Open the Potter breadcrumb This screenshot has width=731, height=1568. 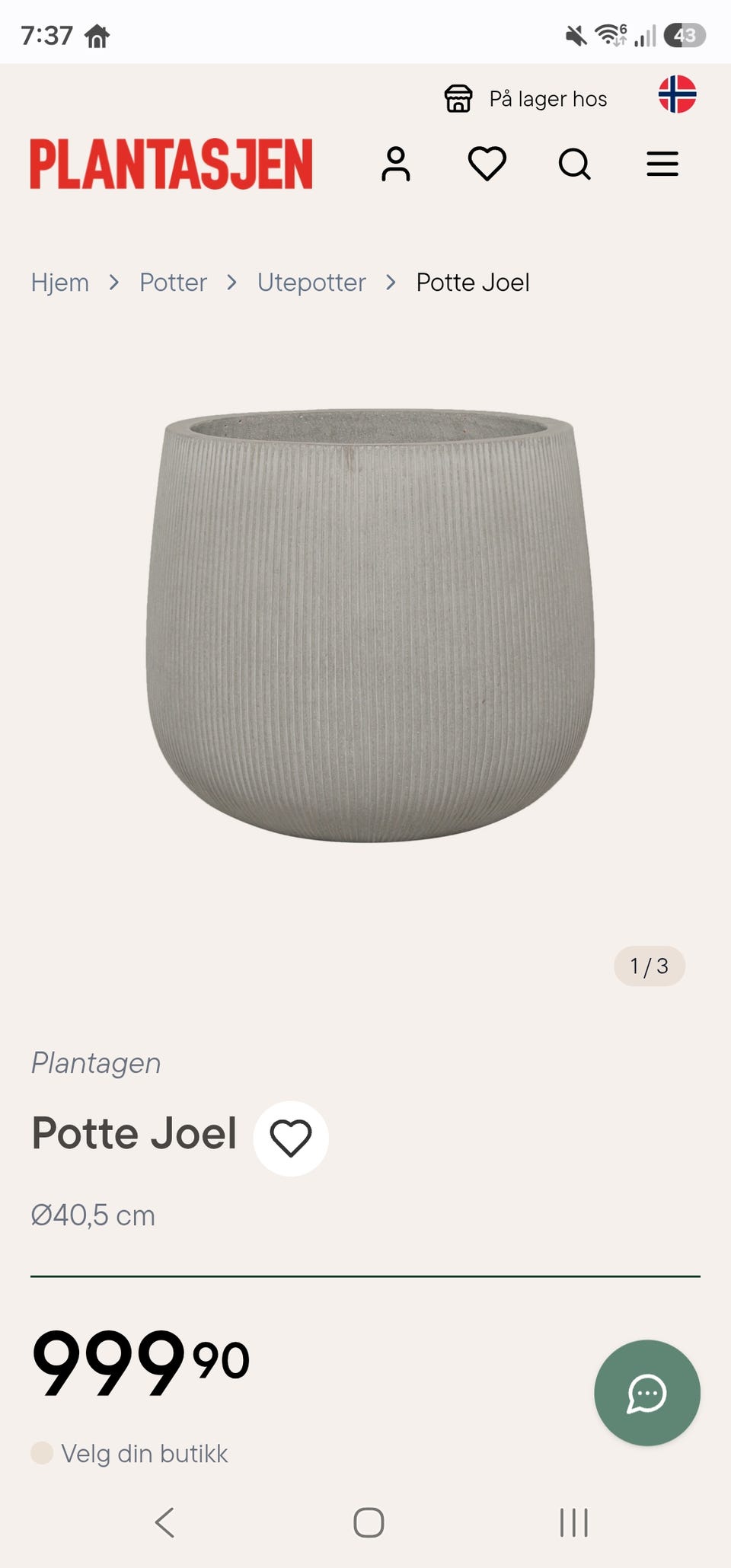coord(173,283)
